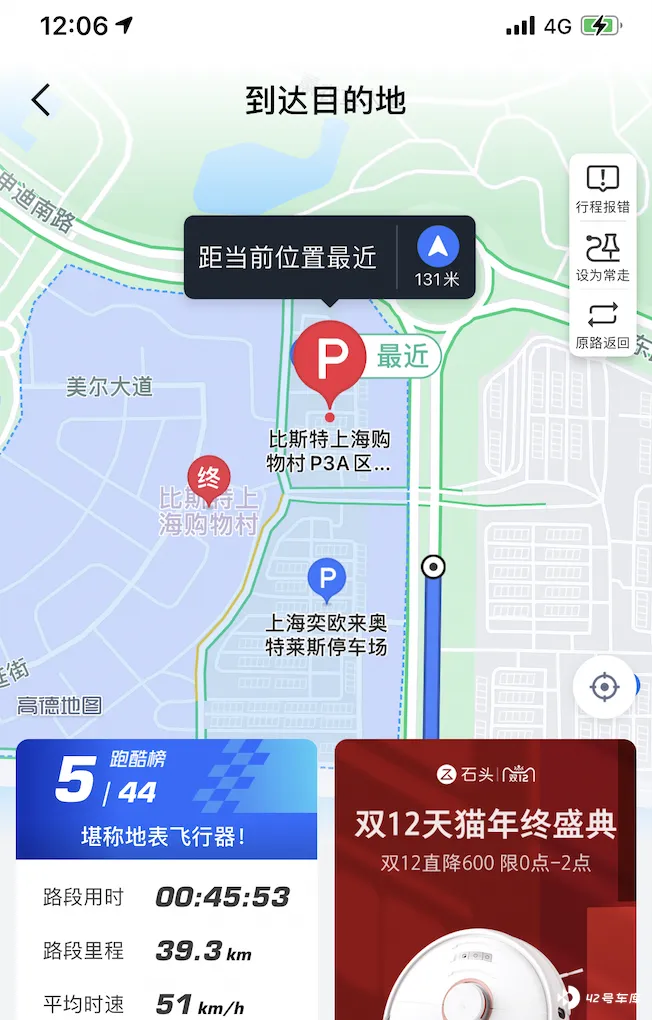652x1020 pixels.
Task: Go back from the 到达目的地 screen
Action: (40, 101)
